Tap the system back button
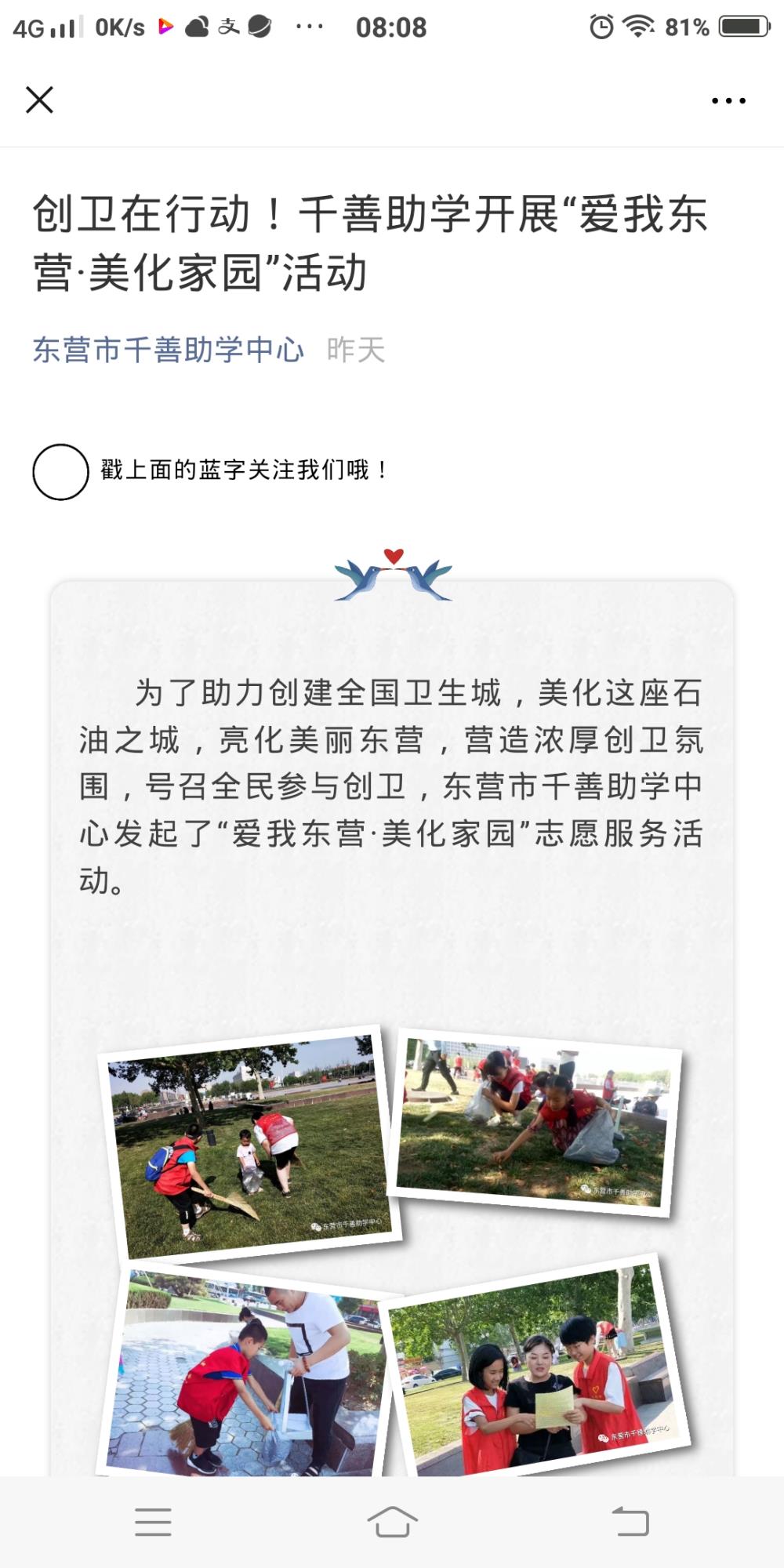This screenshot has height=1568, width=784. click(630, 1522)
